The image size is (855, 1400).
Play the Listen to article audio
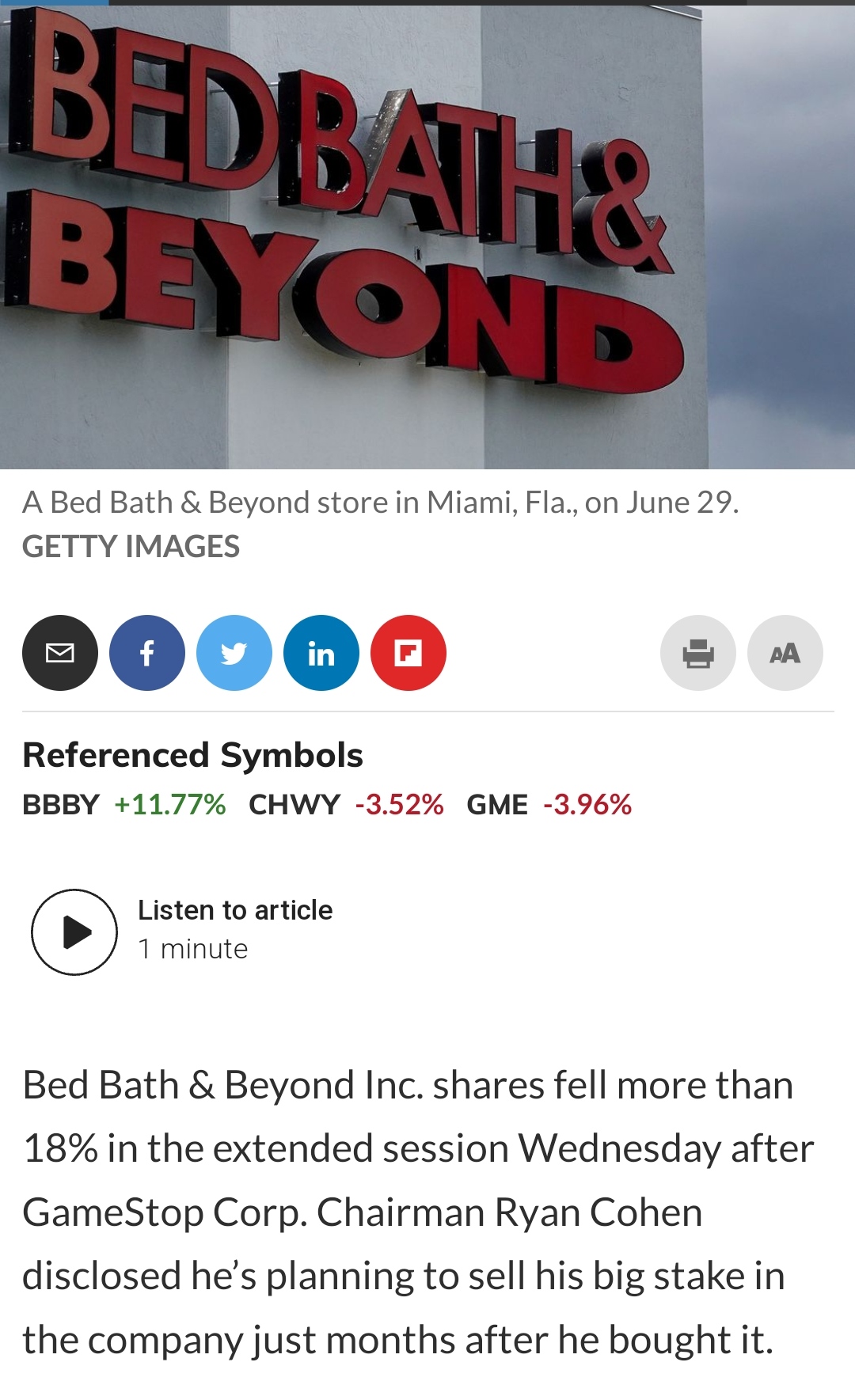(x=74, y=931)
